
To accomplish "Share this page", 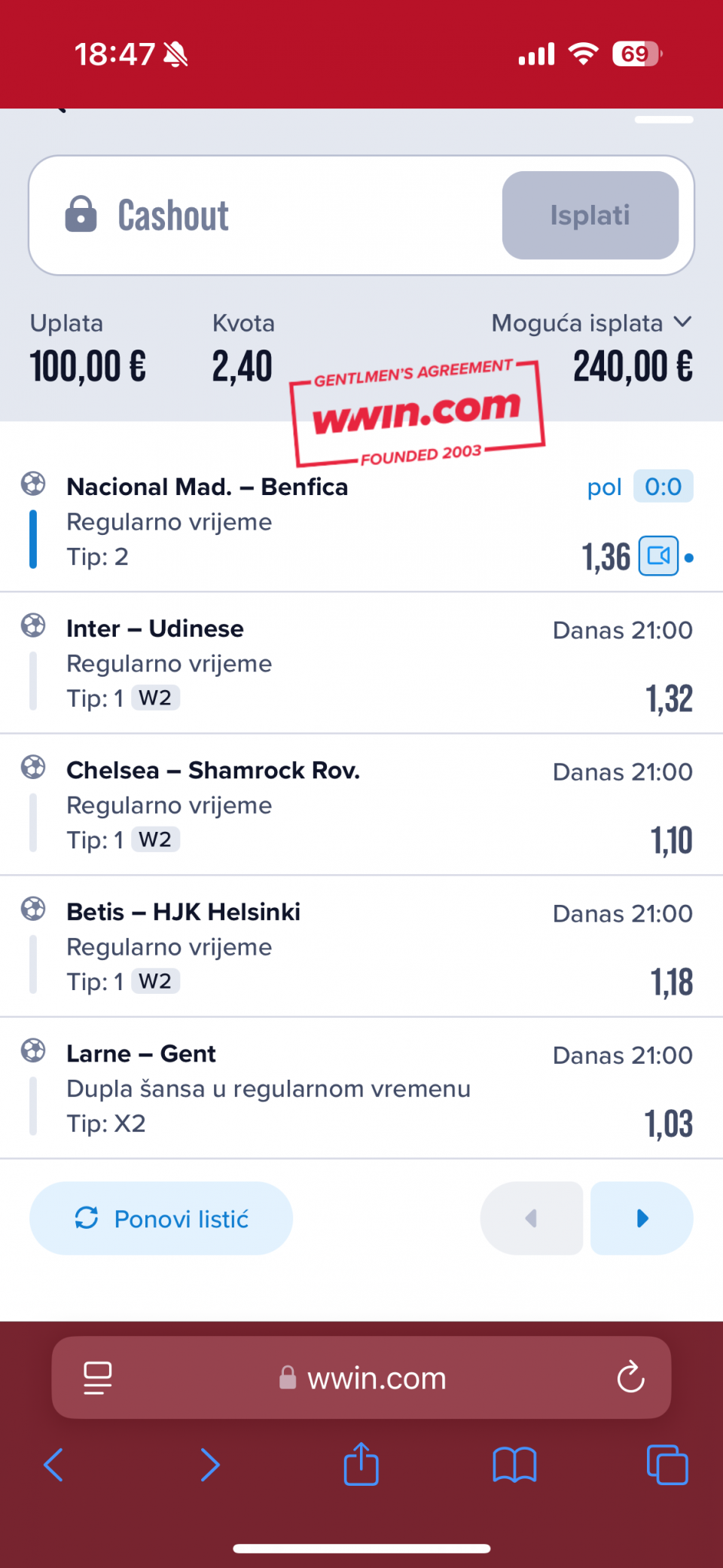I will click(x=361, y=1464).
